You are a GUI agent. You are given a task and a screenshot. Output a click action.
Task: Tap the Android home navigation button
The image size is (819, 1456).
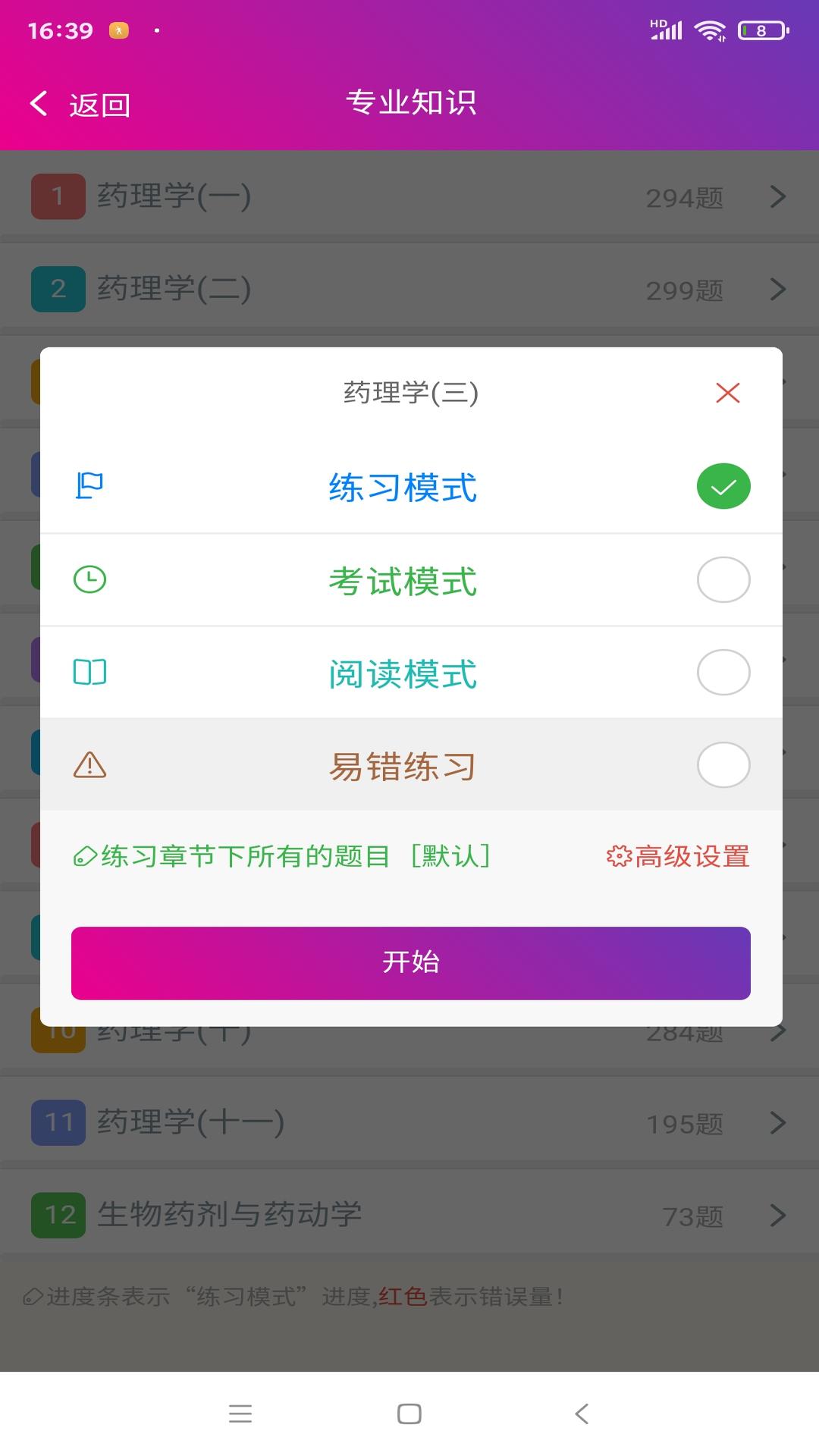coord(409,1413)
